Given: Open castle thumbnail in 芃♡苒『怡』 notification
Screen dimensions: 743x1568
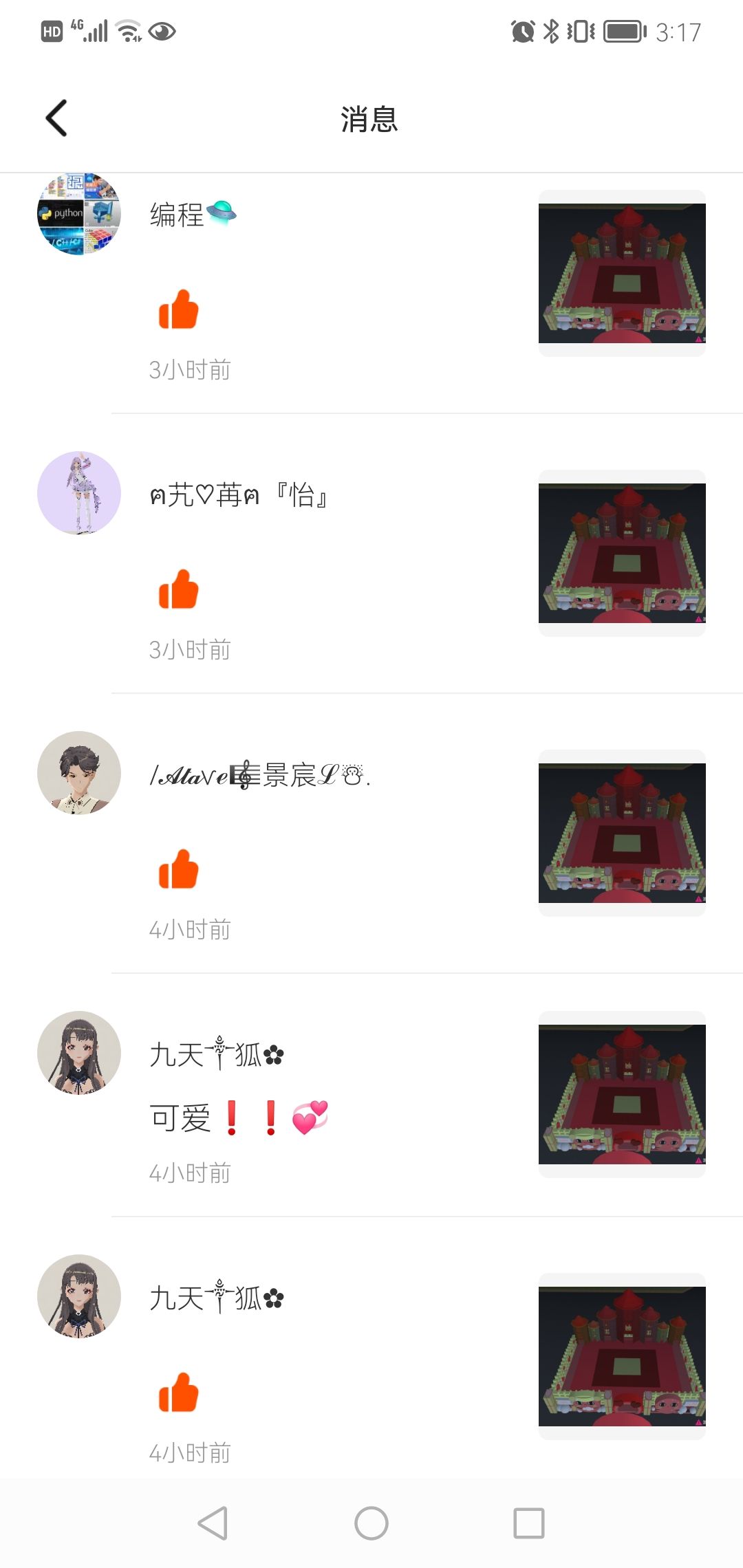Looking at the screenshot, I should click(x=622, y=553).
